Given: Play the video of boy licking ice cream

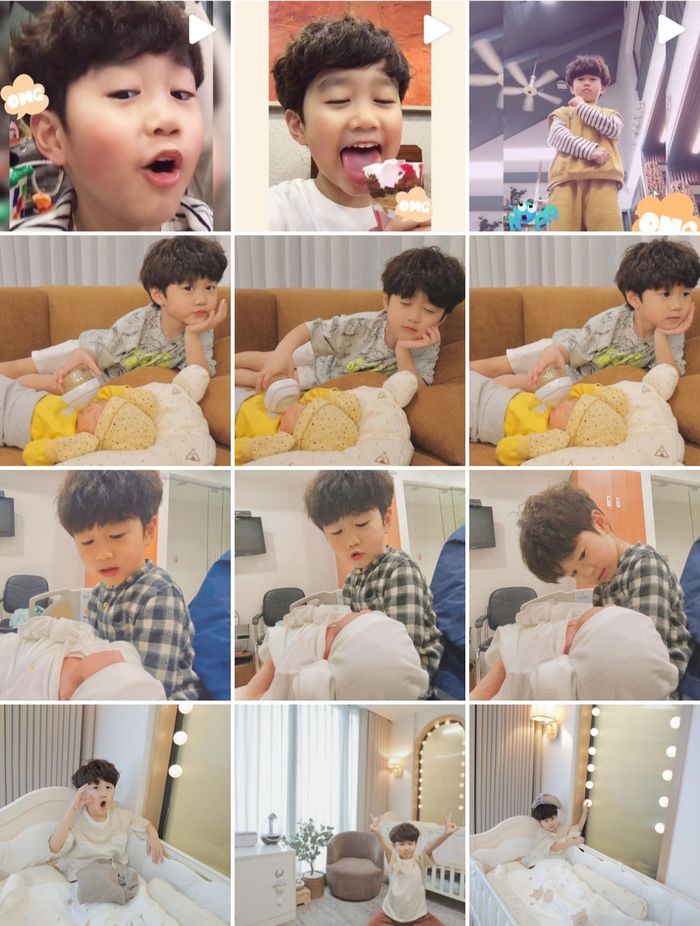Looking at the screenshot, I should [349, 115].
